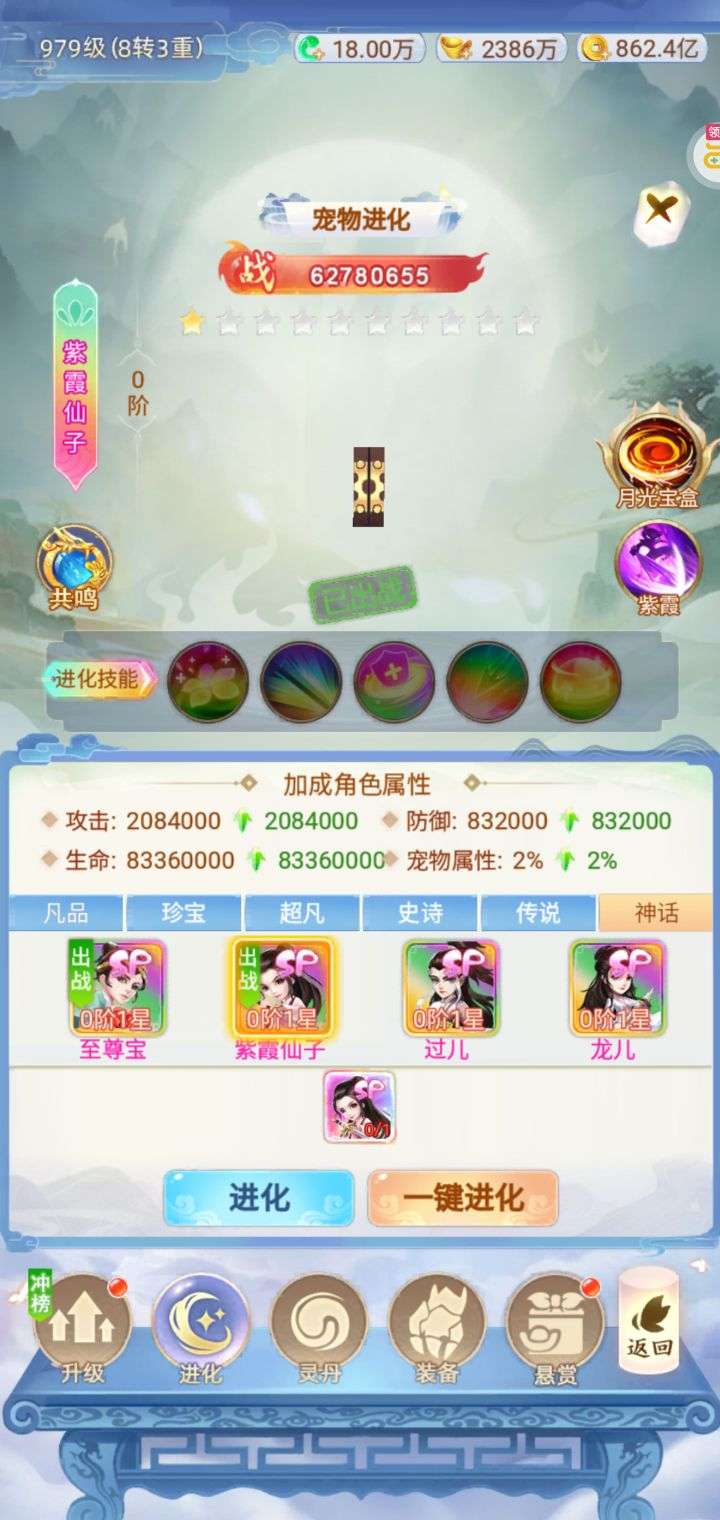This screenshot has height=1520, width=720.
Task: Tap the 进化 evolve button
Action: [259, 1198]
